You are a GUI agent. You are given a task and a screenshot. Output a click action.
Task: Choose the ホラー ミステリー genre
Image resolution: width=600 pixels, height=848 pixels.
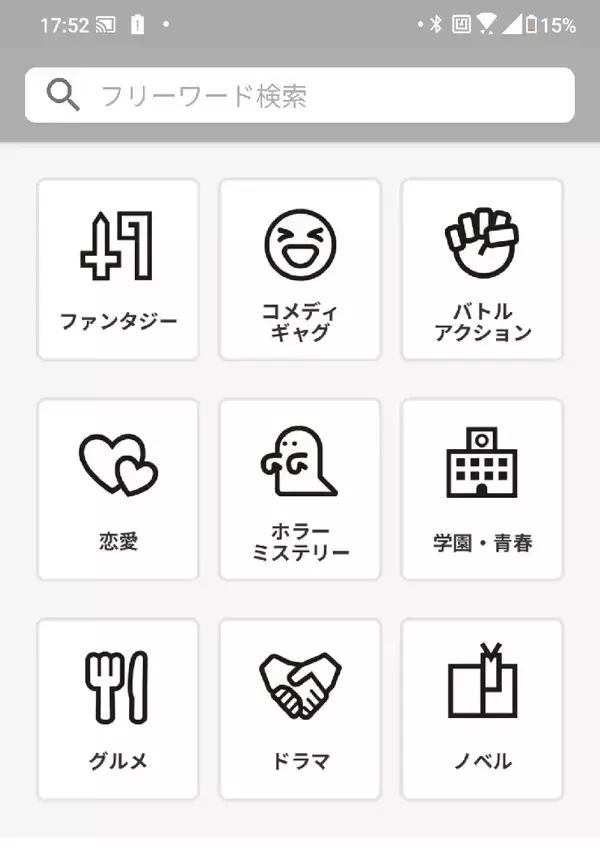(x=300, y=489)
